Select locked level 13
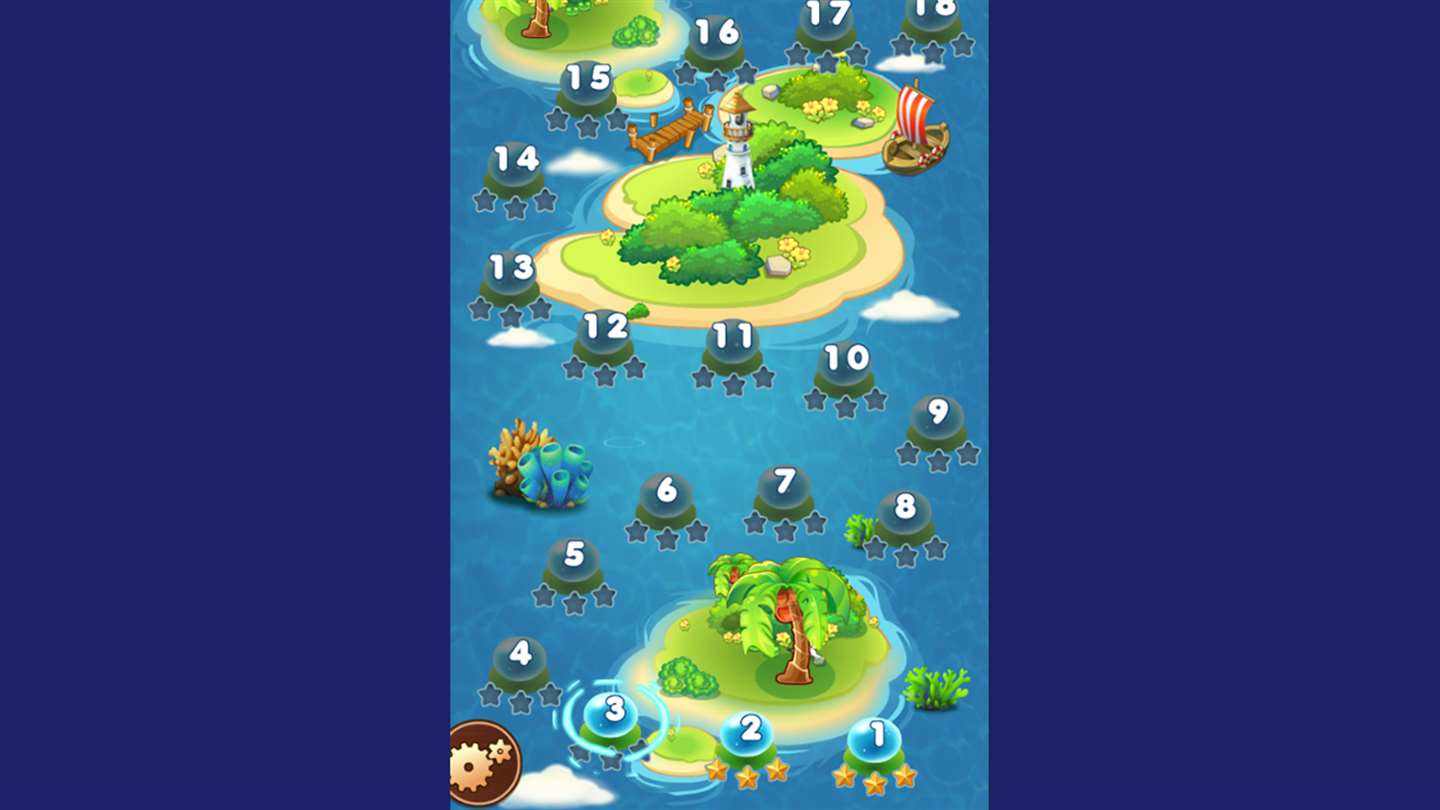 coord(510,273)
